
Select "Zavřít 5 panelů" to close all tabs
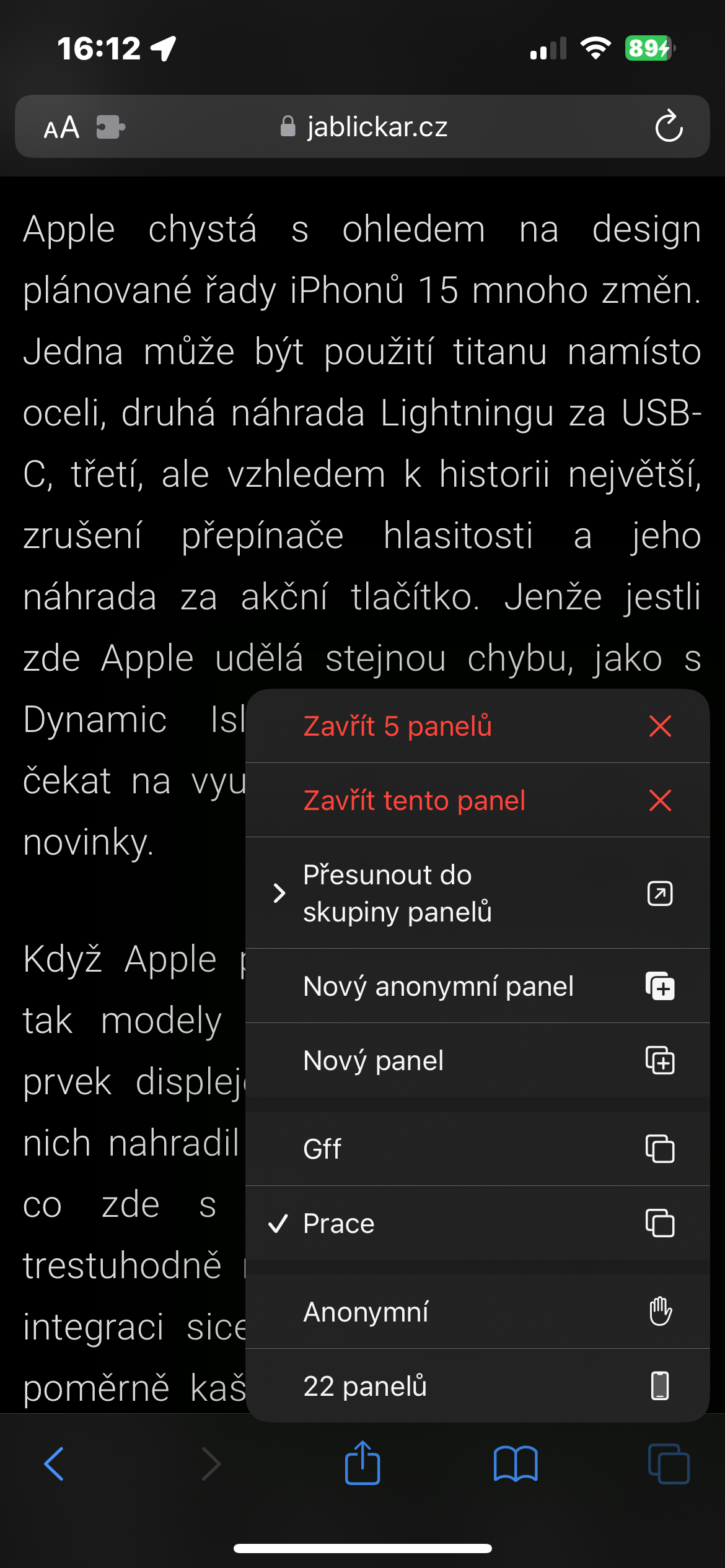tap(477, 726)
